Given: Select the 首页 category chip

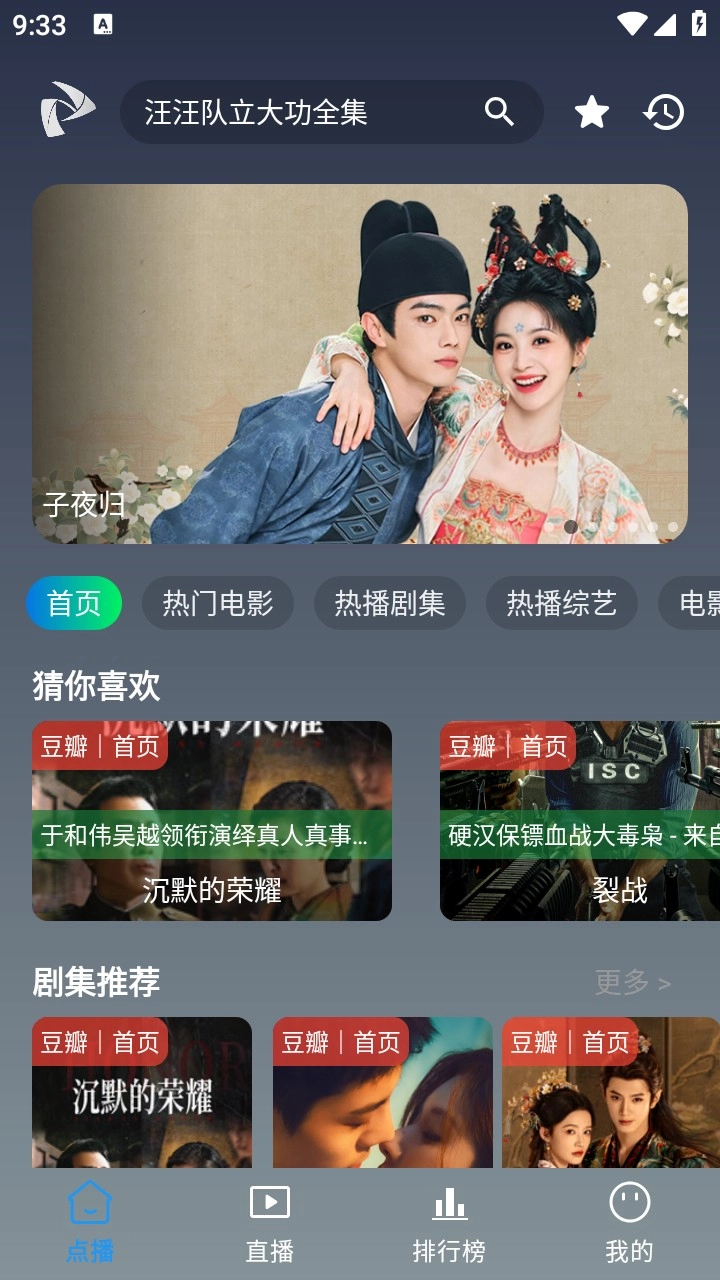Looking at the screenshot, I should [x=74, y=603].
